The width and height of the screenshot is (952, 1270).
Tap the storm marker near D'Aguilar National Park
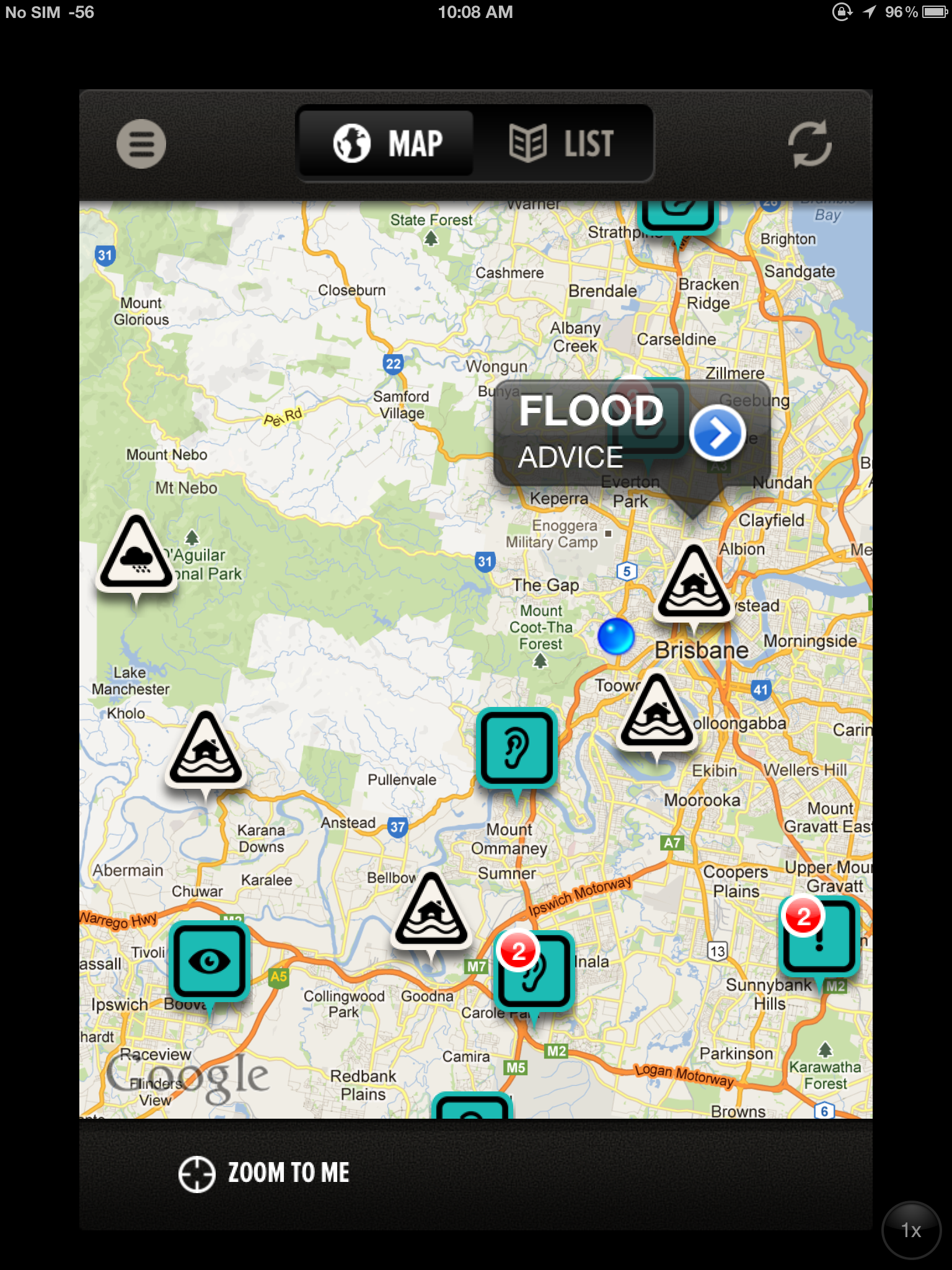tap(136, 554)
